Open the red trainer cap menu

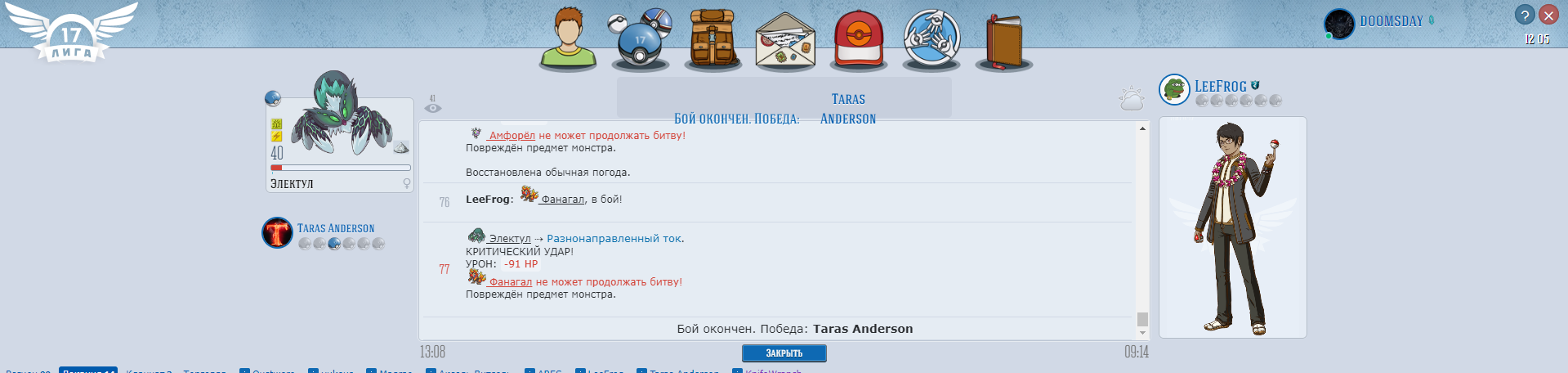pos(858,38)
